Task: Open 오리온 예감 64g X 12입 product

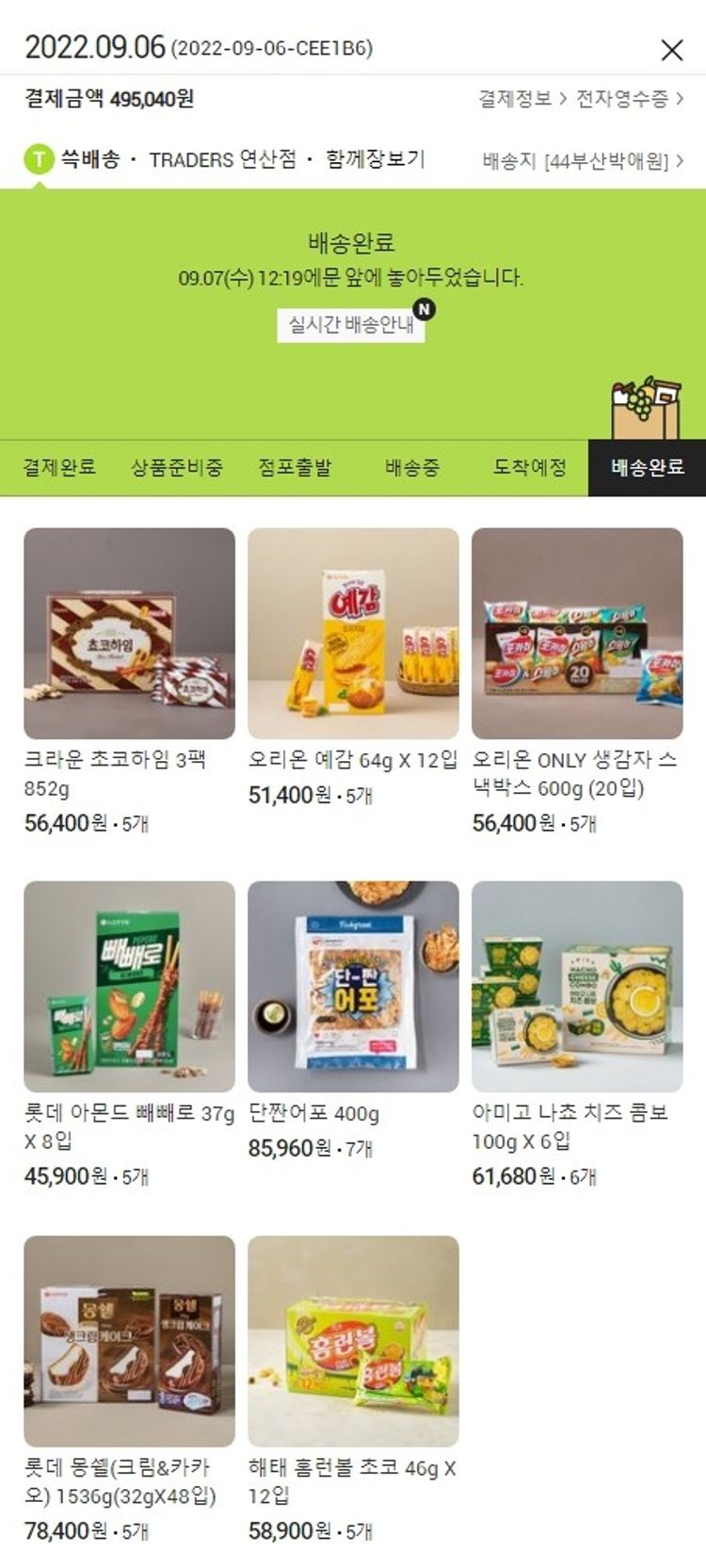Action: point(353,634)
